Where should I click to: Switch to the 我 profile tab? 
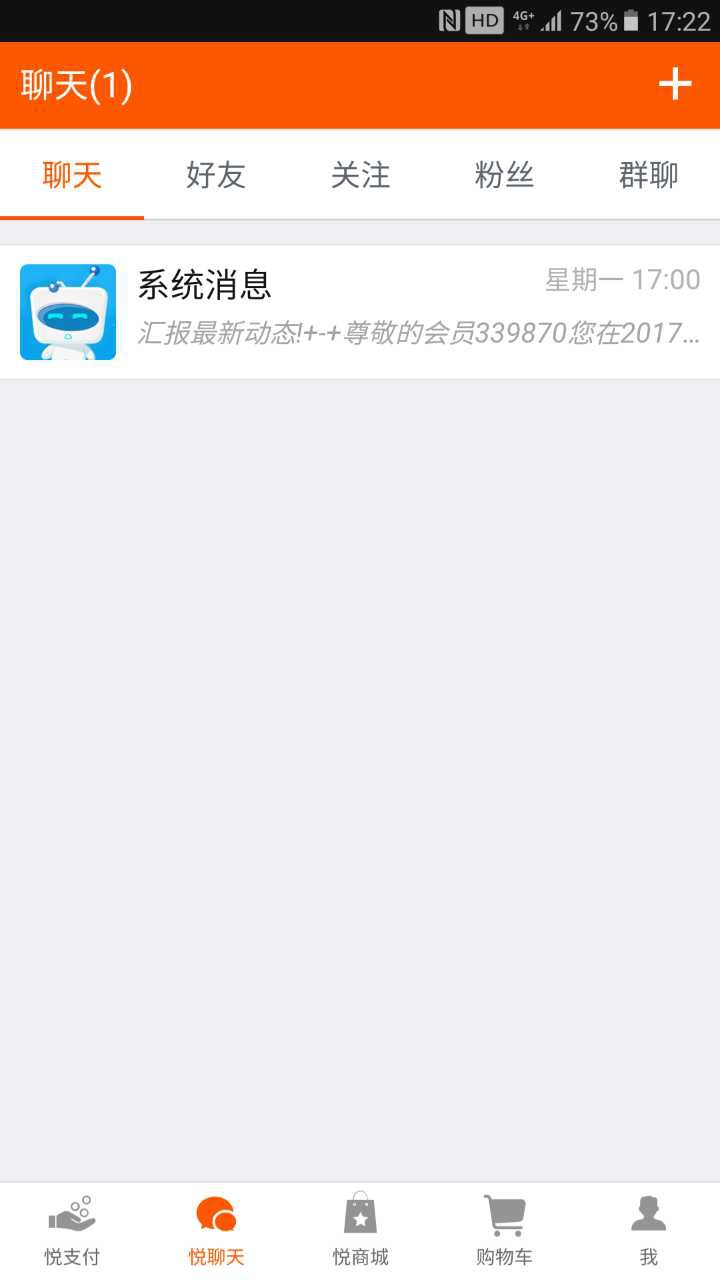pyautogui.click(x=648, y=1231)
